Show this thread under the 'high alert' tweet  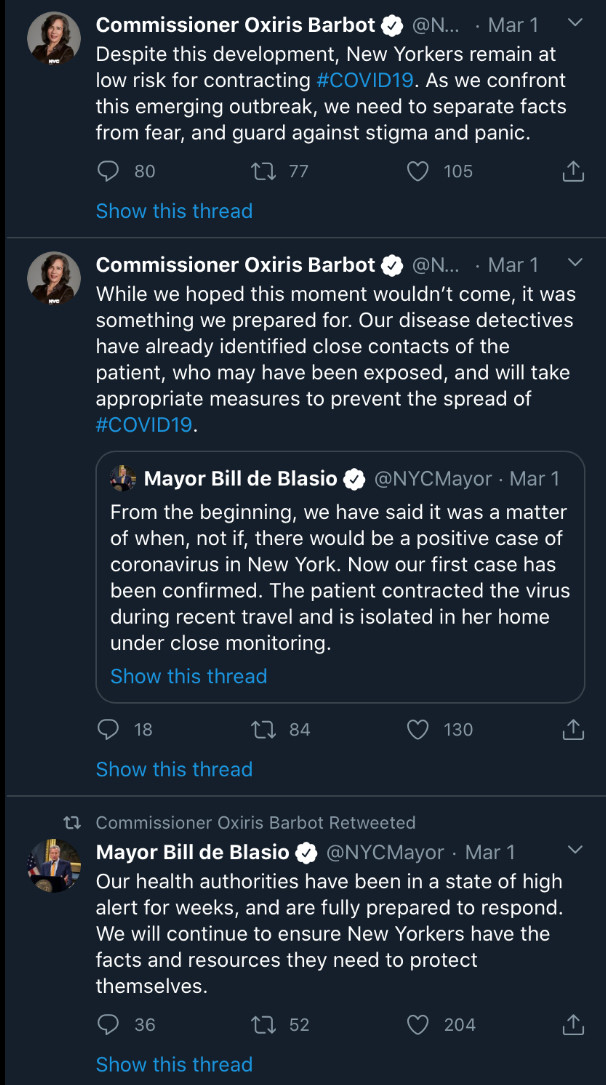pyautogui.click(x=174, y=1064)
